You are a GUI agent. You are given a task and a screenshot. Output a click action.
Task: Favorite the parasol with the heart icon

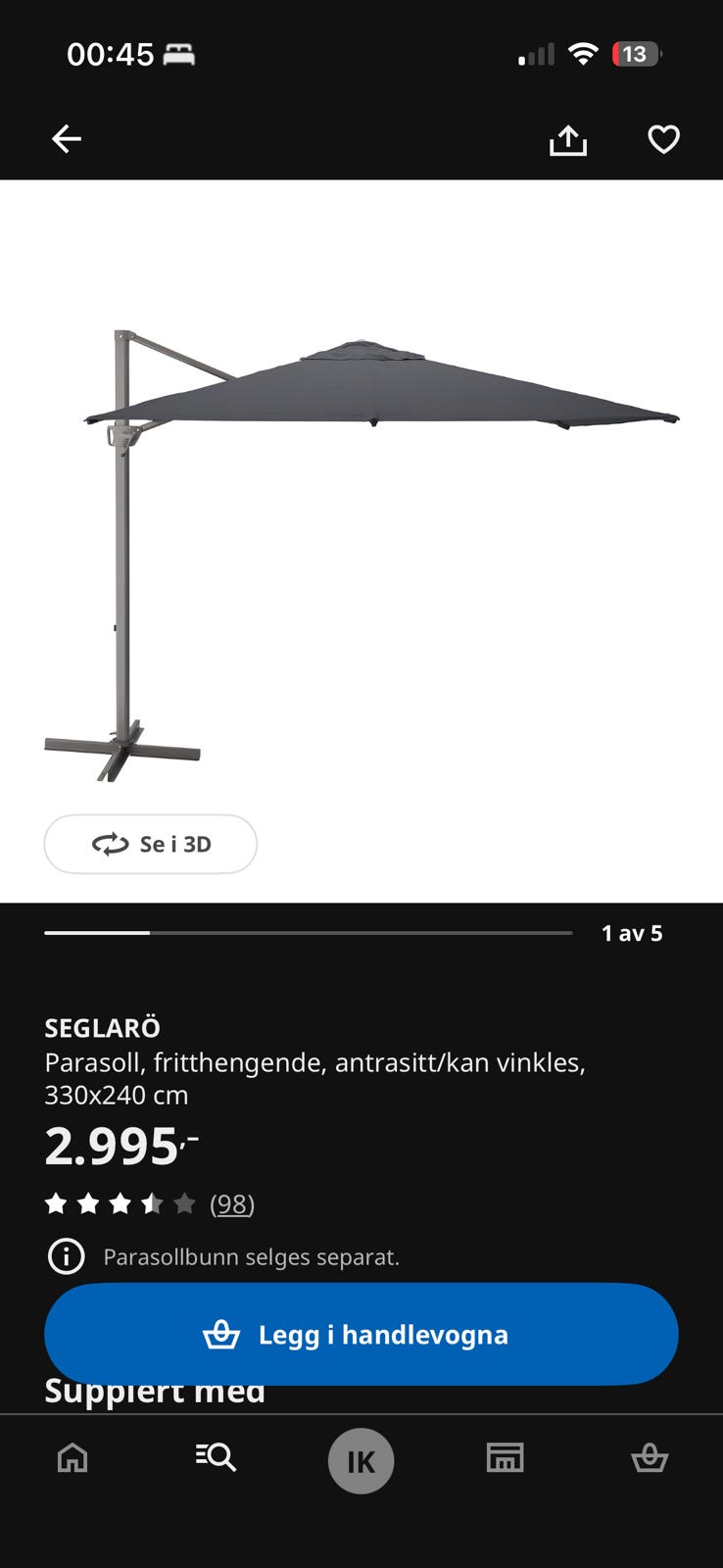[663, 138]
